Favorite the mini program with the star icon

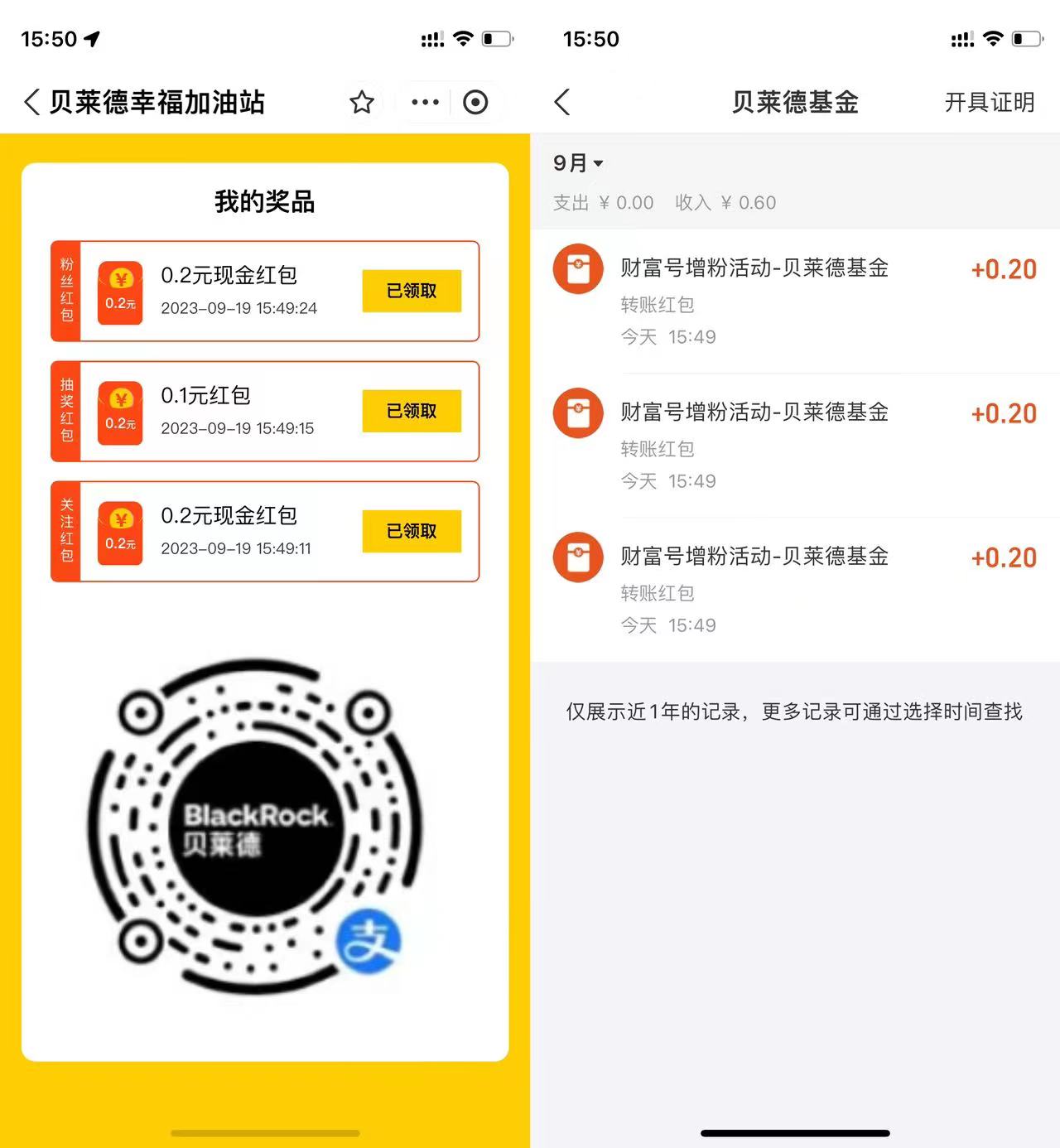coord(362,102)
